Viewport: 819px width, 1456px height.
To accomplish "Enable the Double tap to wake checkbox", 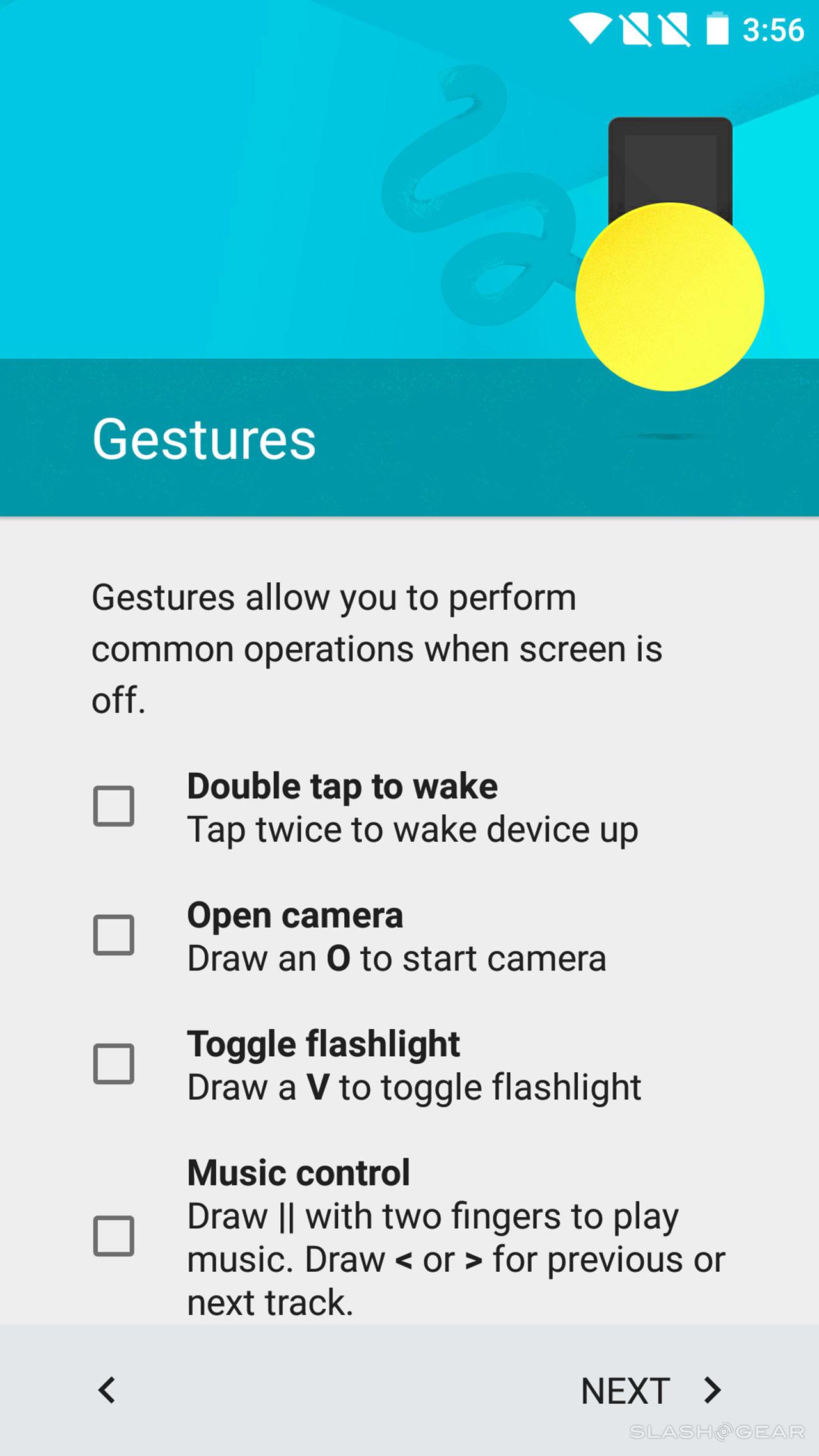I will (x=113, y=806).
